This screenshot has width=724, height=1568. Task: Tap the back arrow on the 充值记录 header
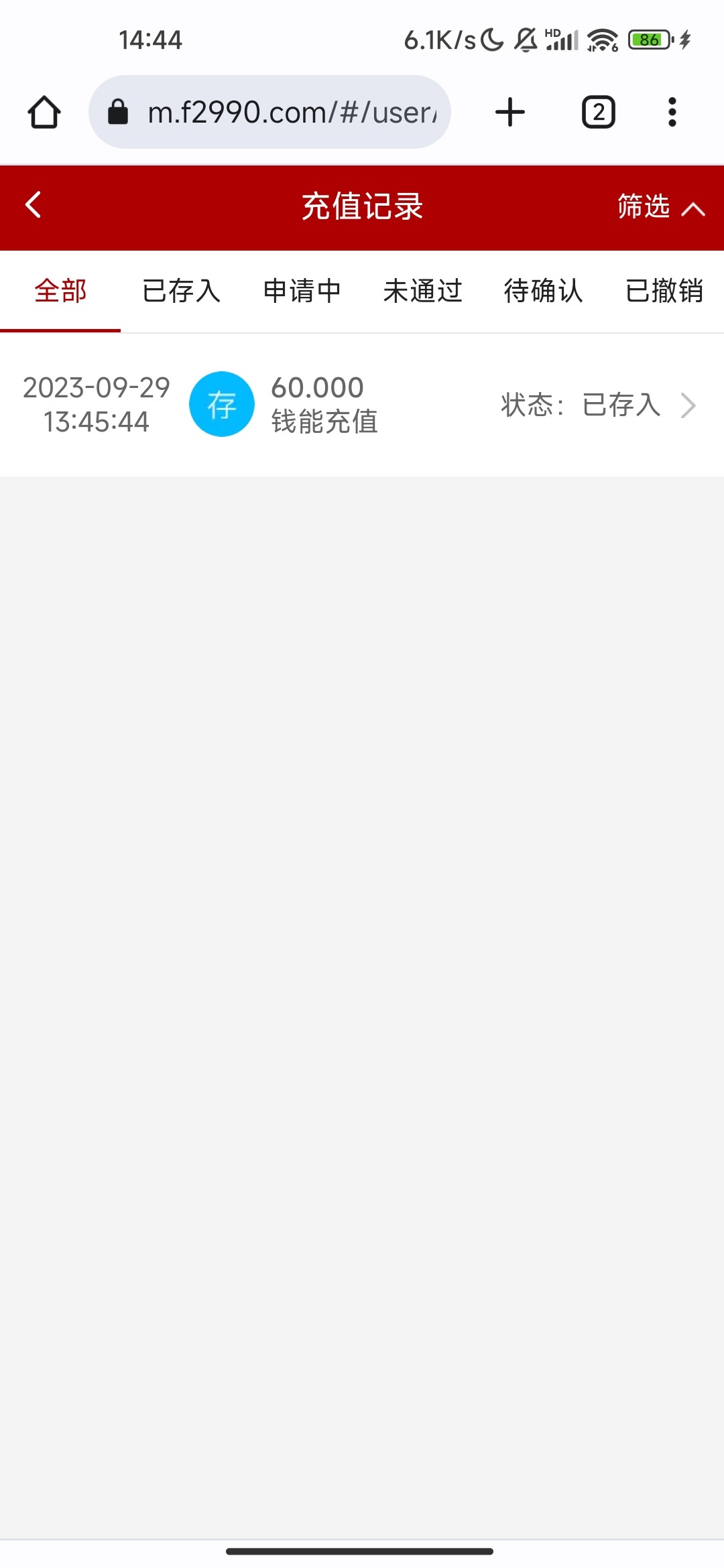tap(32, 207)
